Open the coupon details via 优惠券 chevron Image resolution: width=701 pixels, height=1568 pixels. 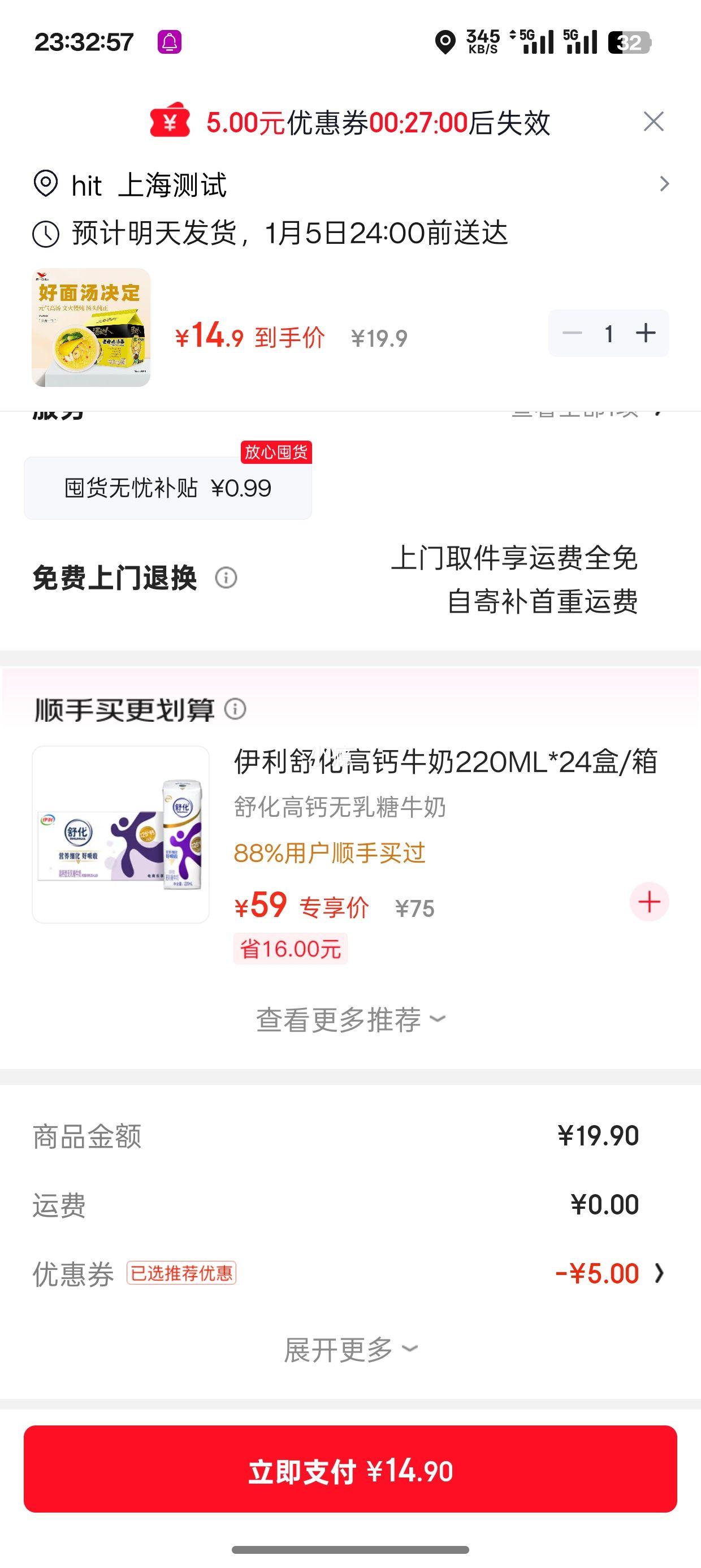click(x=659, y=1273)
